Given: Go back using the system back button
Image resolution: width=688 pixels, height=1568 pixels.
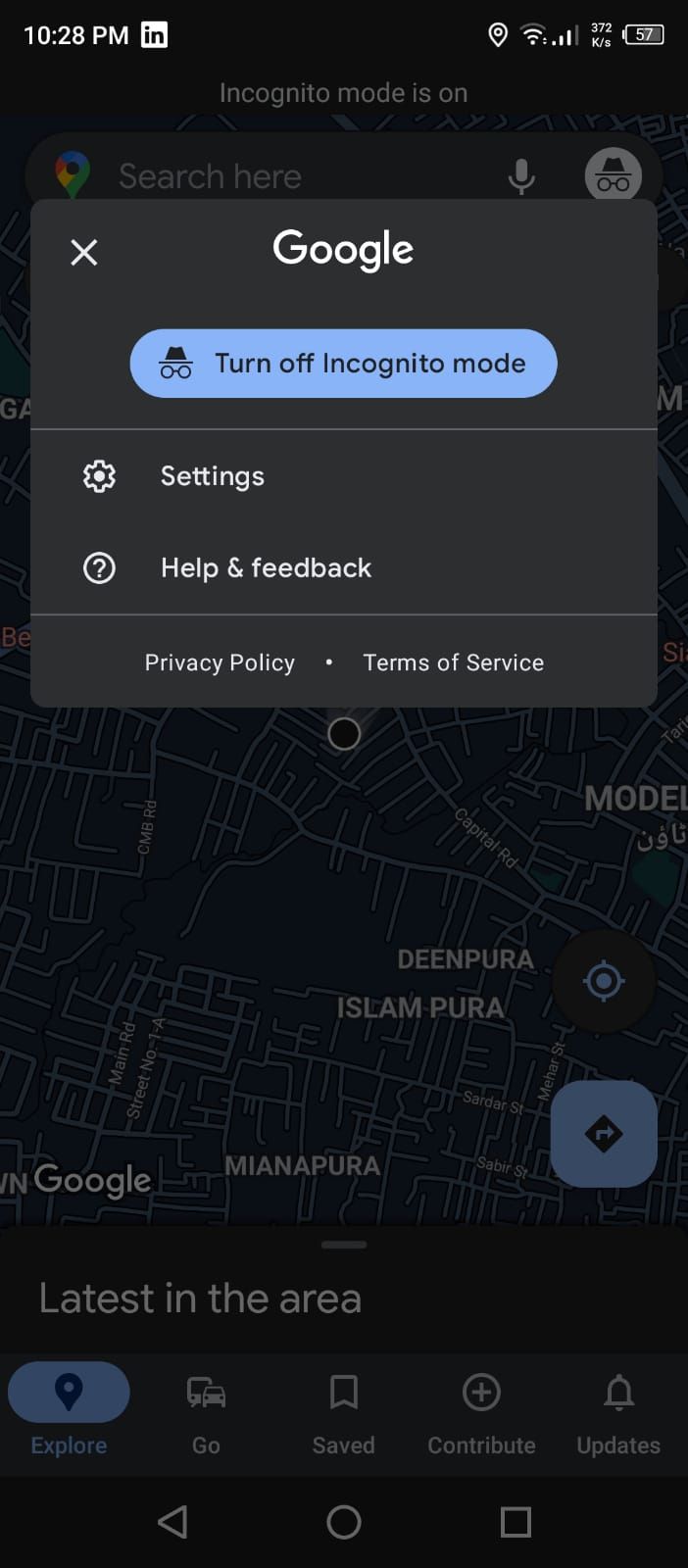Looking at the screenshot, I should pyautogui.click(x=172, y=1522).
